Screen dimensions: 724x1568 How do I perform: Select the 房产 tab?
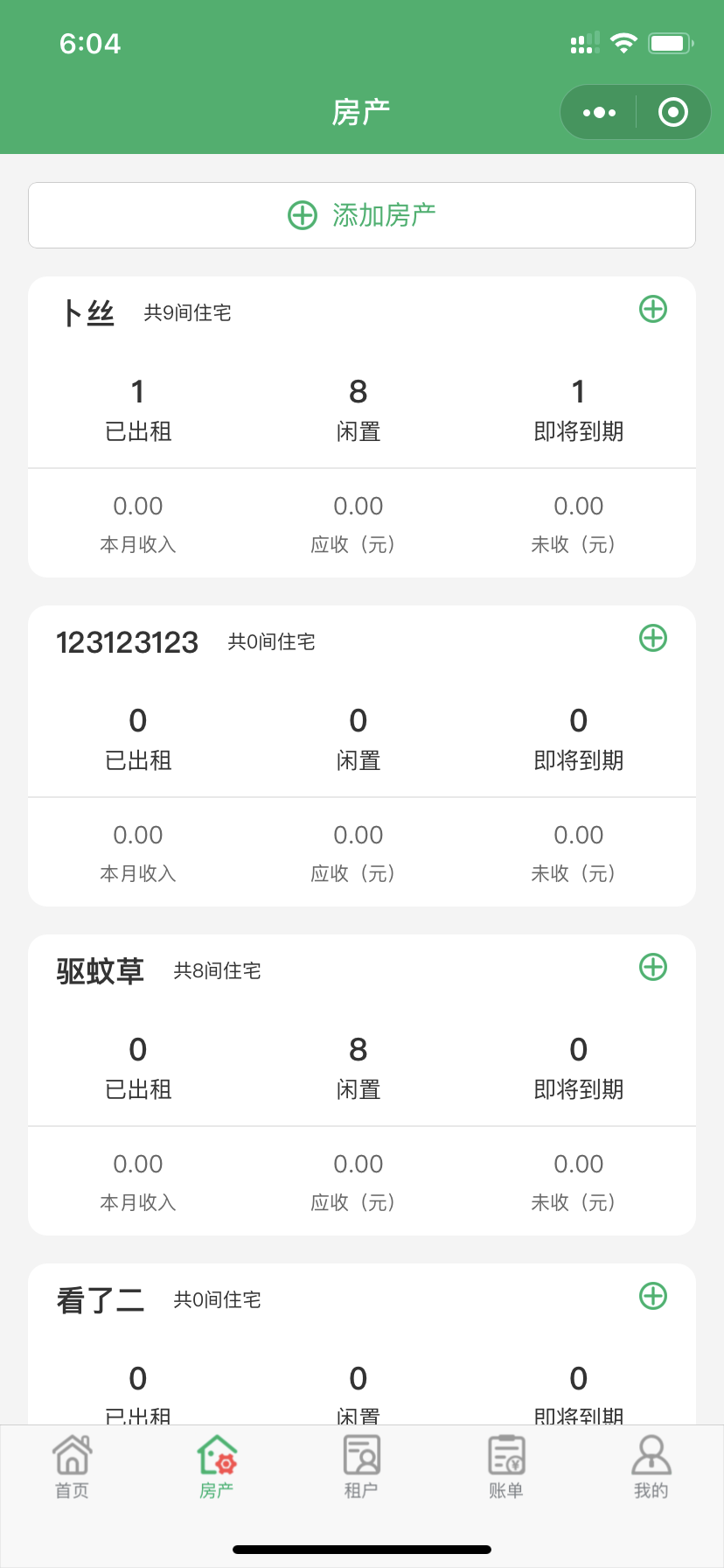pos(217,1467)
